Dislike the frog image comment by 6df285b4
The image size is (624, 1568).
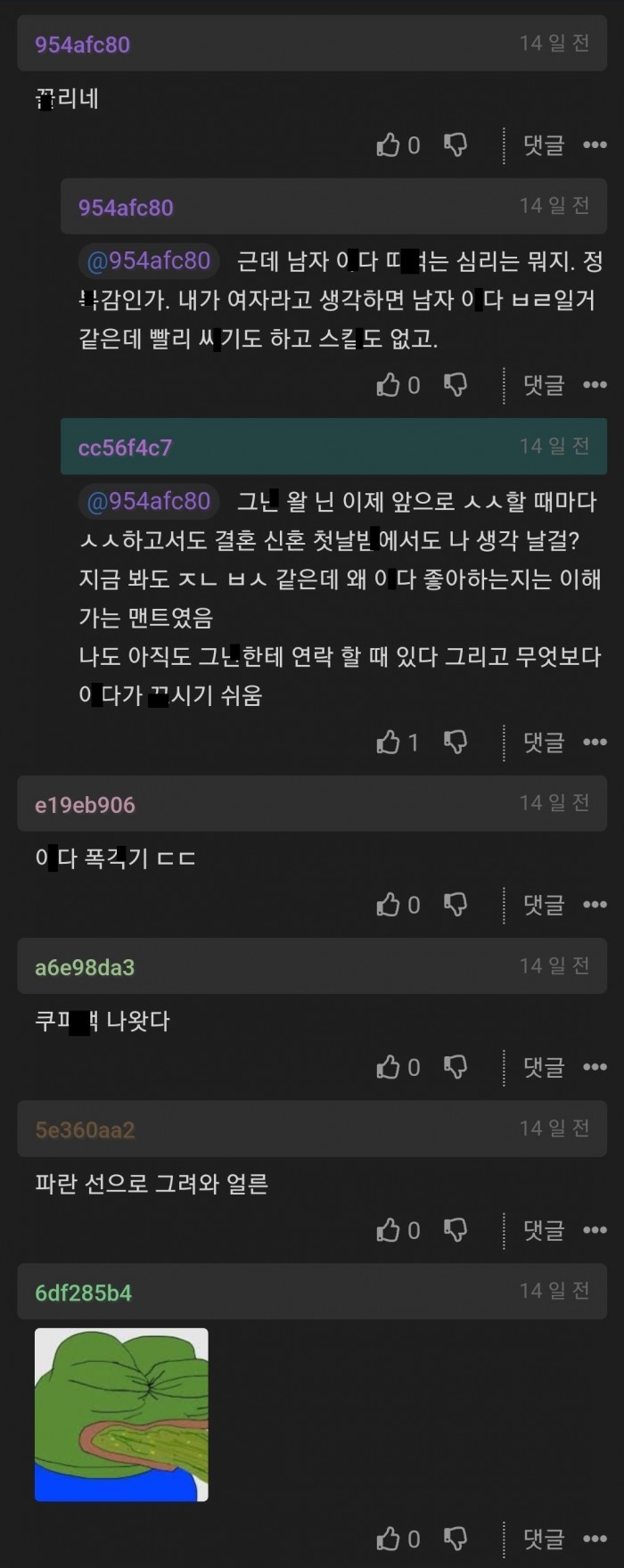[x=456, y=1539]
